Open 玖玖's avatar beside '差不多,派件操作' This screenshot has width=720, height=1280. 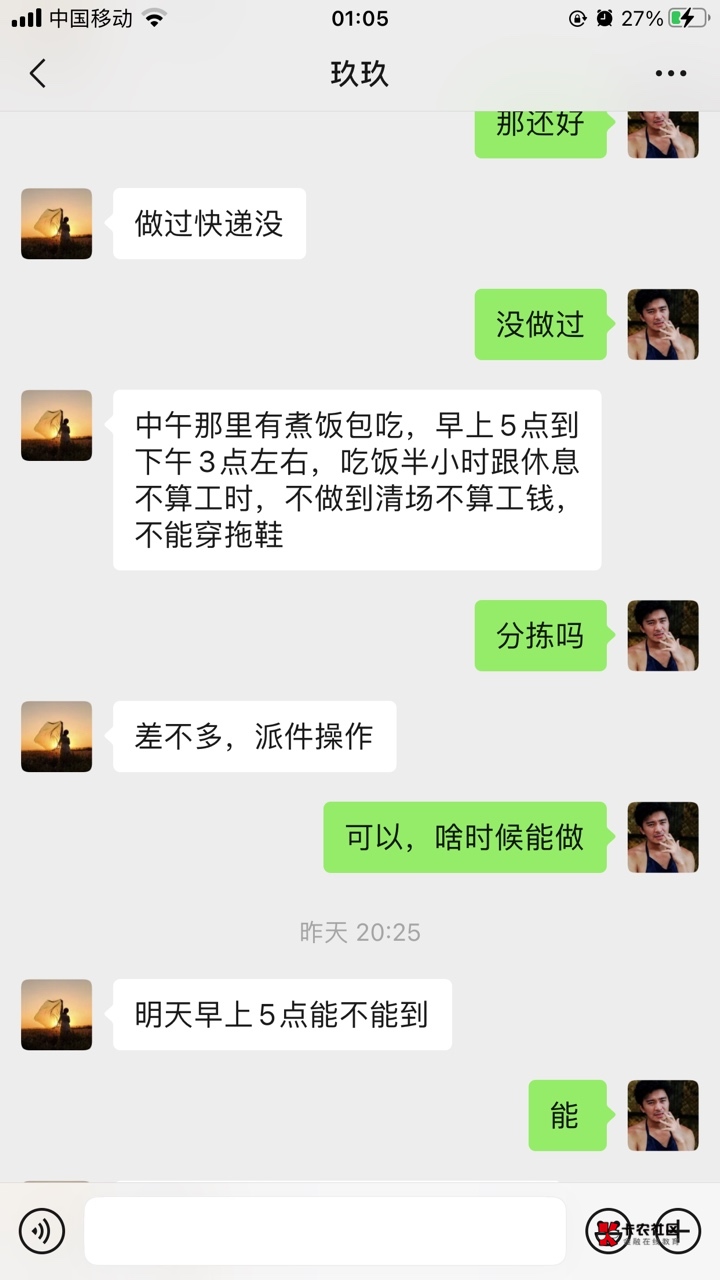(56, 736)
